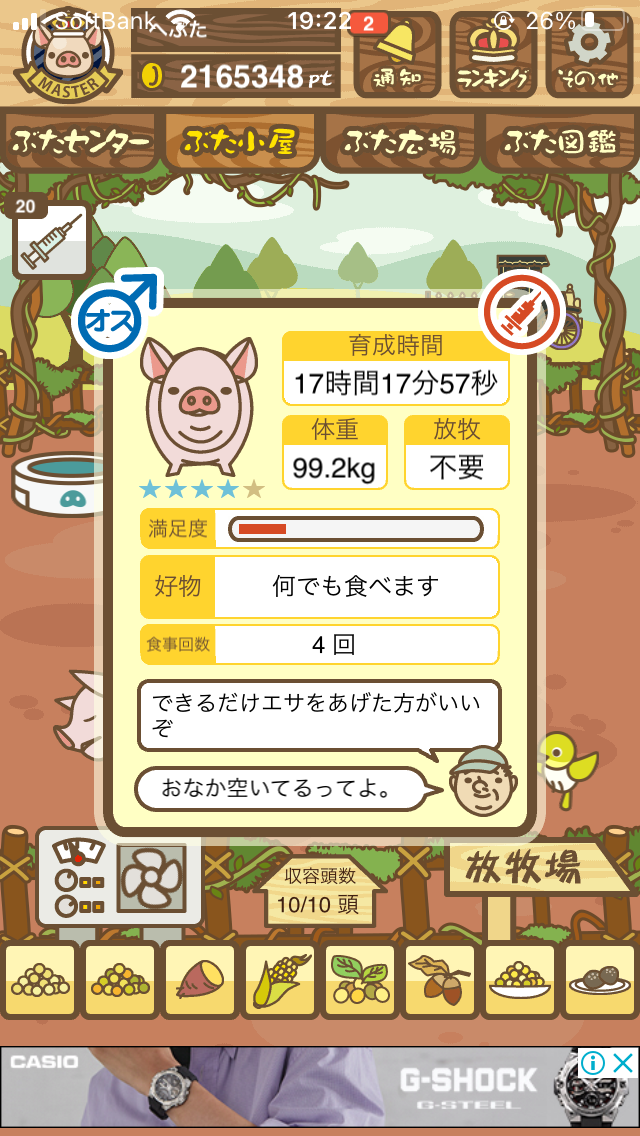Screen dimensions: 640x1136
Task: Choose the acorn feed
Action: coord(440,978)
